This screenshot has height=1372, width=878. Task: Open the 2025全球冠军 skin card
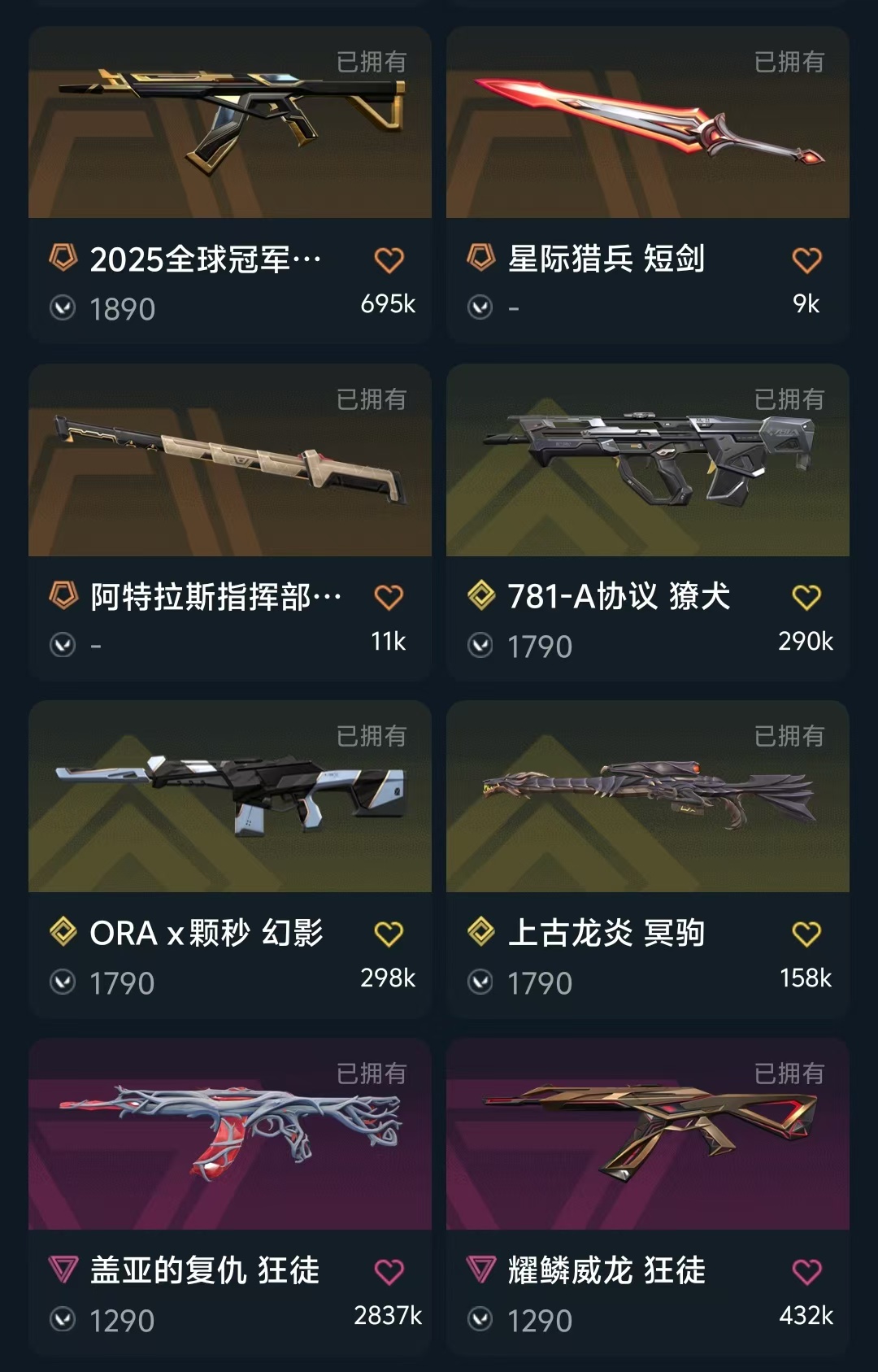(229, 124)
